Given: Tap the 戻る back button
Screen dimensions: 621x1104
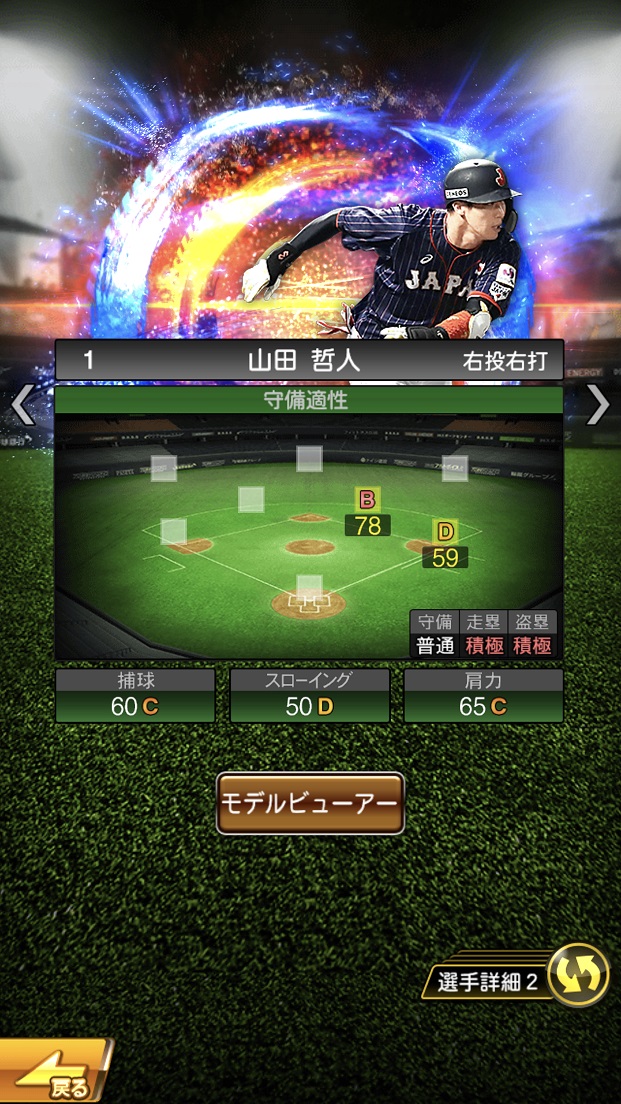Looking at the screenshot, I should 55,1070.
